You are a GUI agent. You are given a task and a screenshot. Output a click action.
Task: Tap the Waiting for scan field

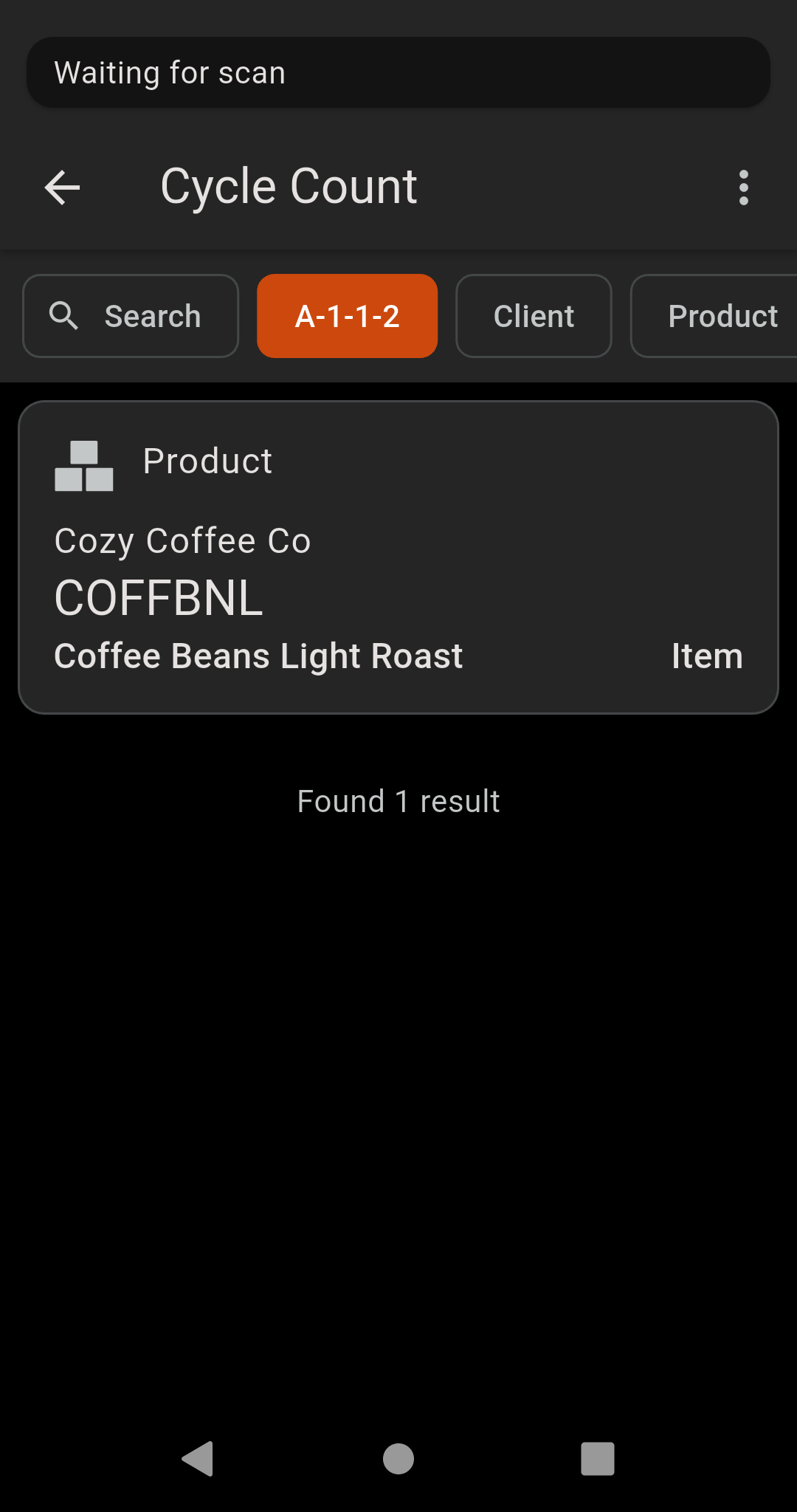[398, 72]
